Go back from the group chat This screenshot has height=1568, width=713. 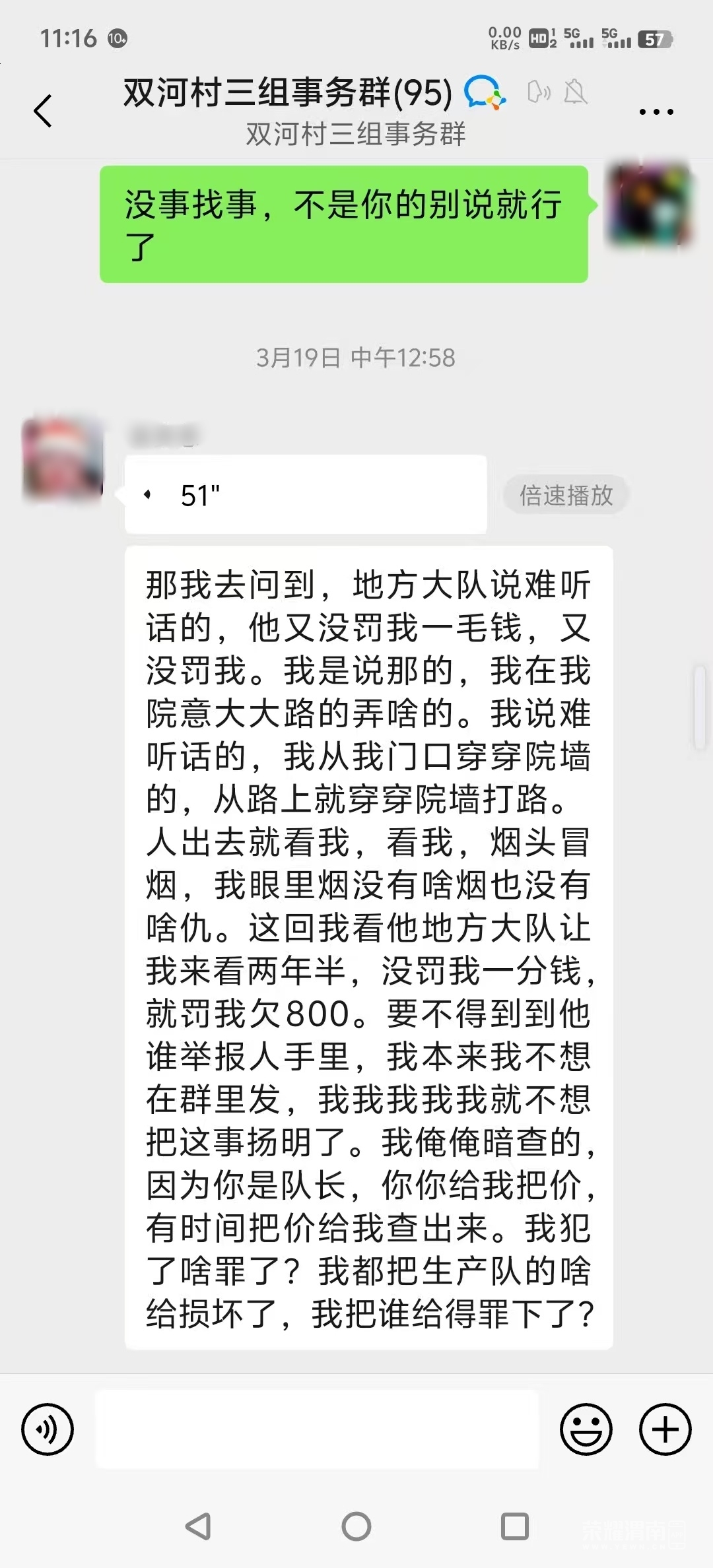(44, 110)
